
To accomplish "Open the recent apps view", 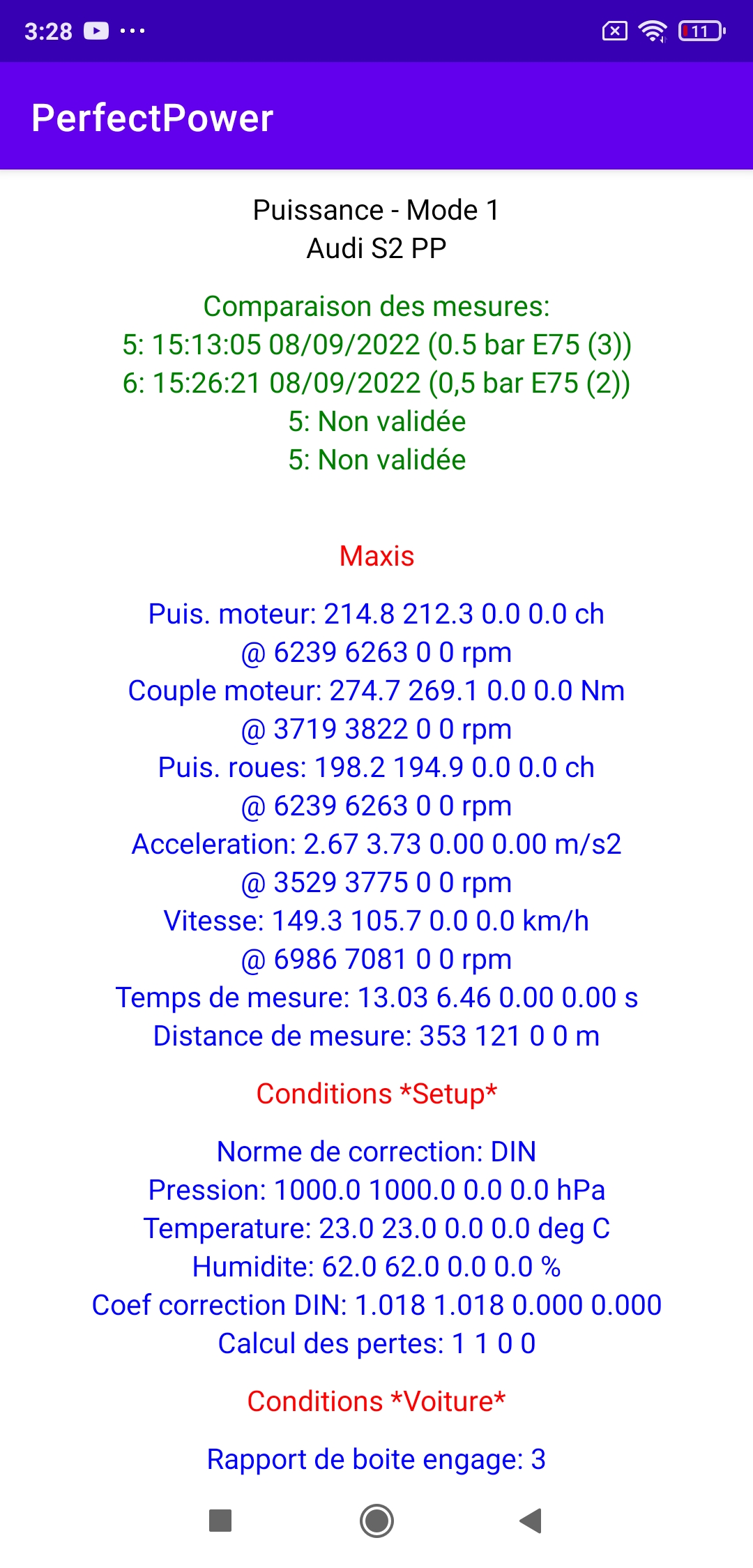I will [x=220, y=1520].
